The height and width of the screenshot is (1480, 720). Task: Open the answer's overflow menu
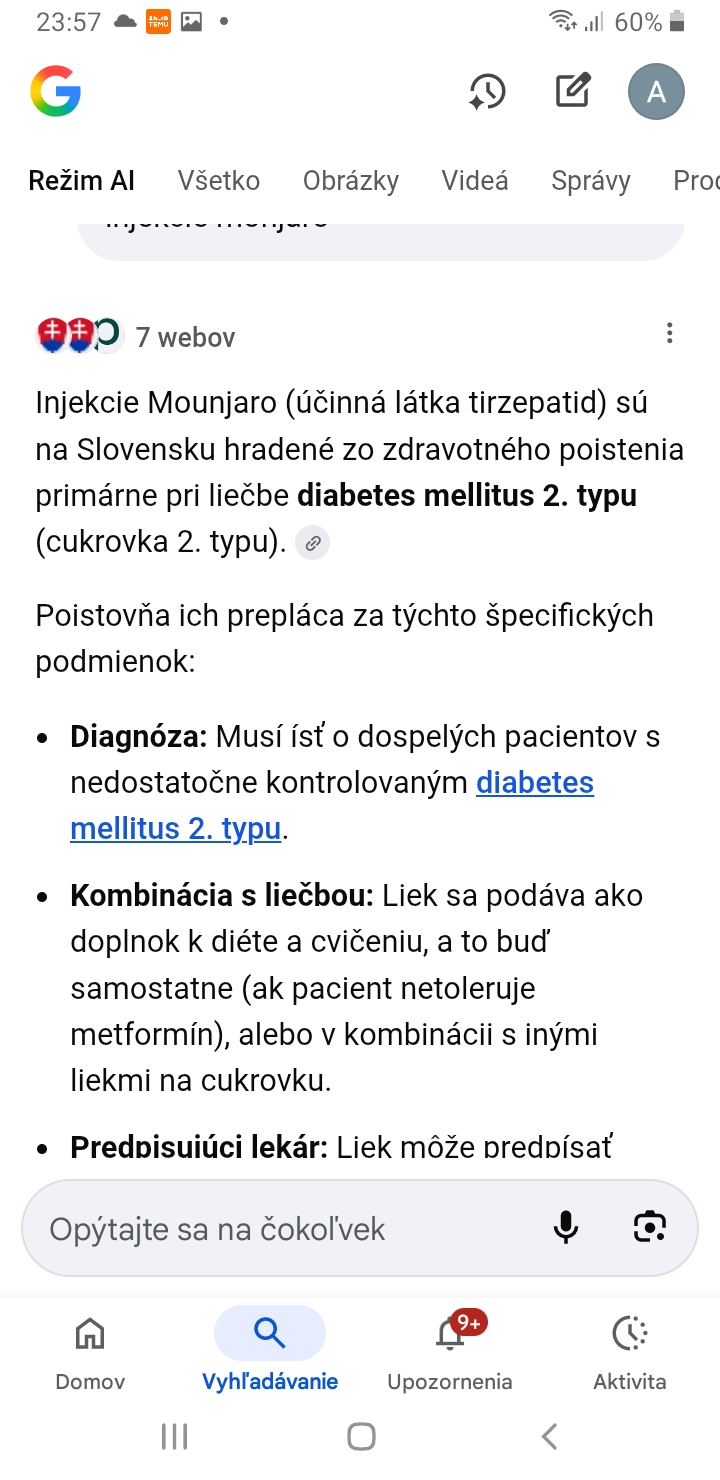coord(669,334)
